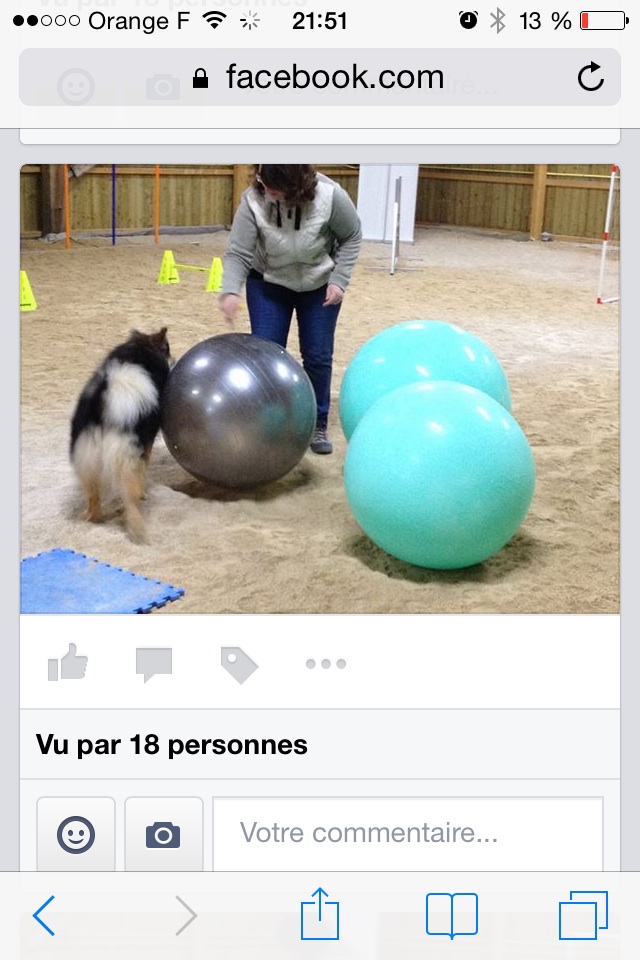Open the emoji smiley picker
Viewport: 640px width, 960px height.
click(76, 834)
